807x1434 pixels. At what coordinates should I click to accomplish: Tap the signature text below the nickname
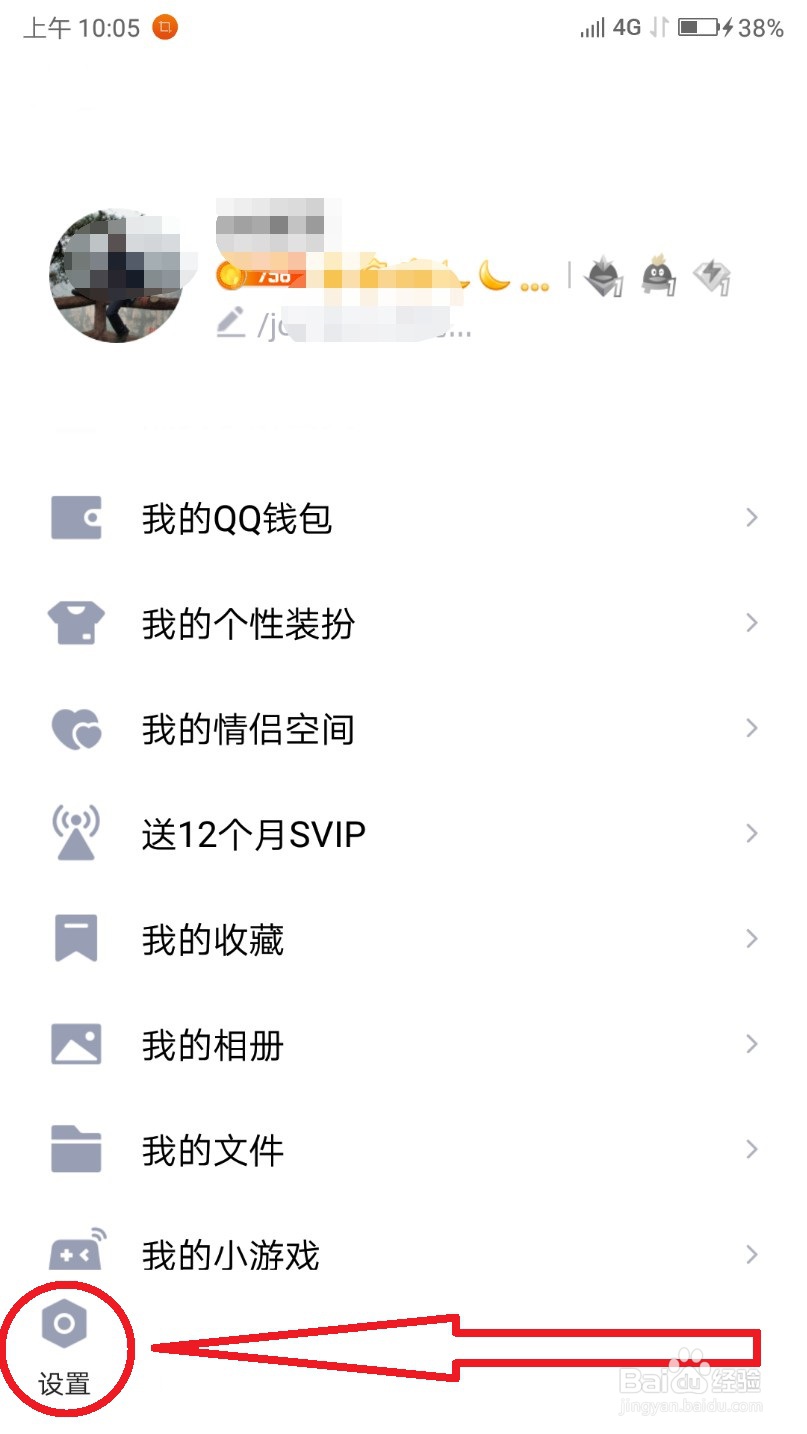point(360,325)
